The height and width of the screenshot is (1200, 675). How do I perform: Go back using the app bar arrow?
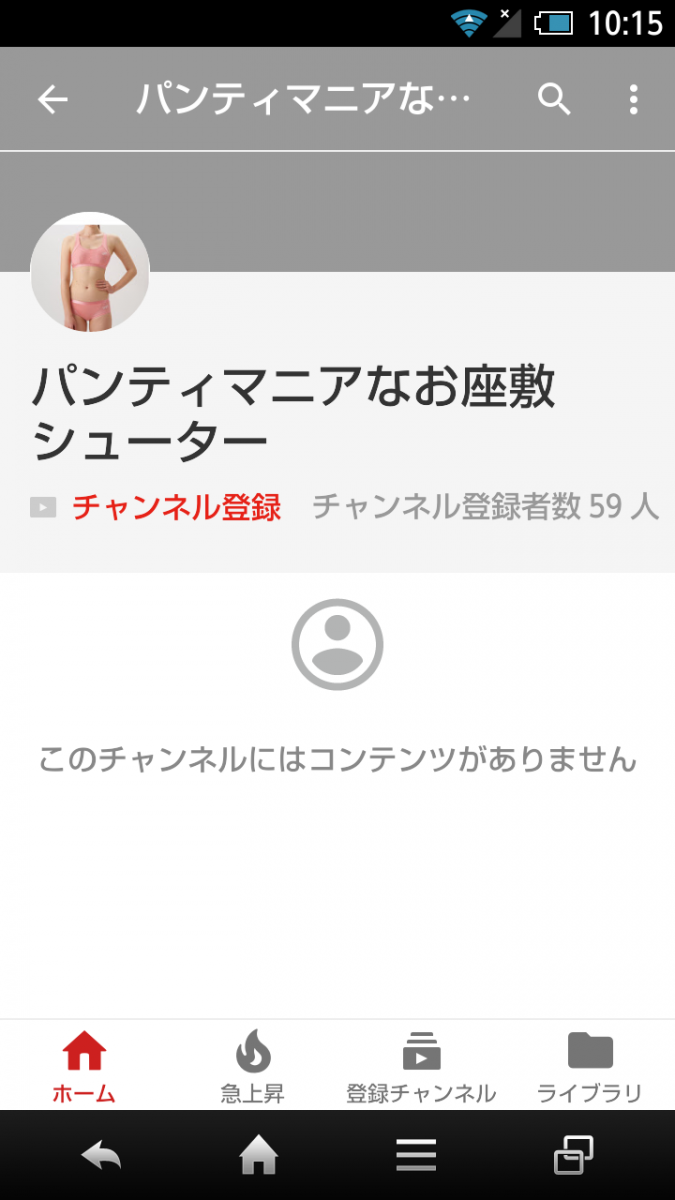[x=52, y=99]
